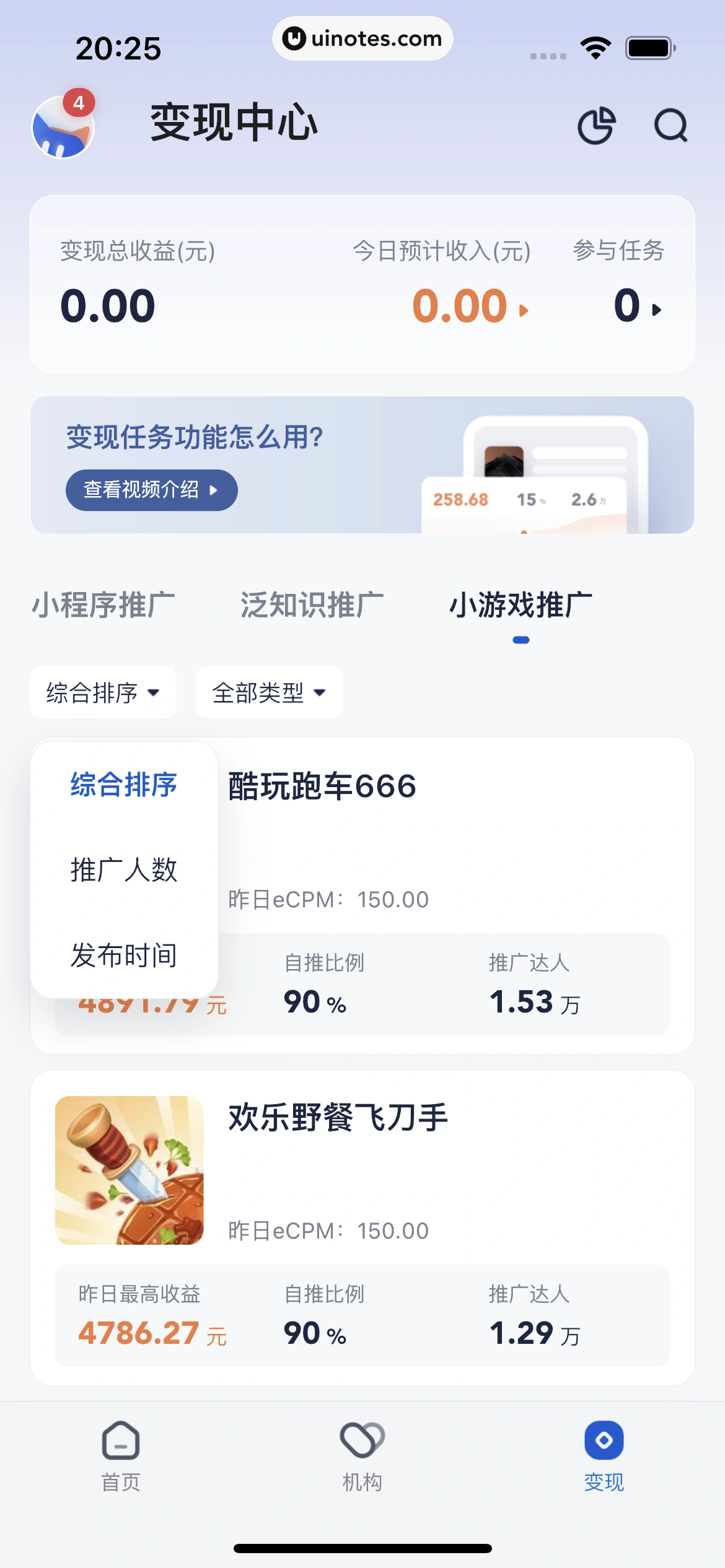Go to the 机构 tab
This screenshot has width=725, height=1568.
coord(362,1457)
